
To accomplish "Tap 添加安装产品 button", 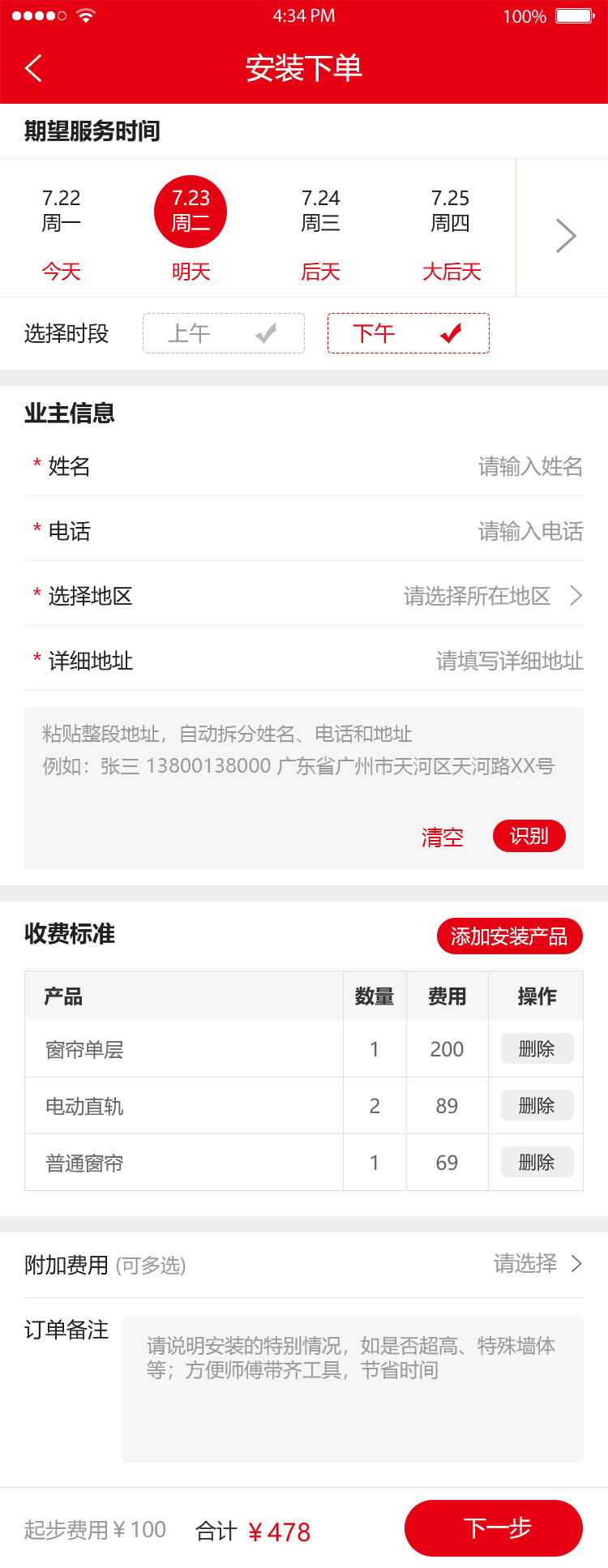I will coord(509,936).
